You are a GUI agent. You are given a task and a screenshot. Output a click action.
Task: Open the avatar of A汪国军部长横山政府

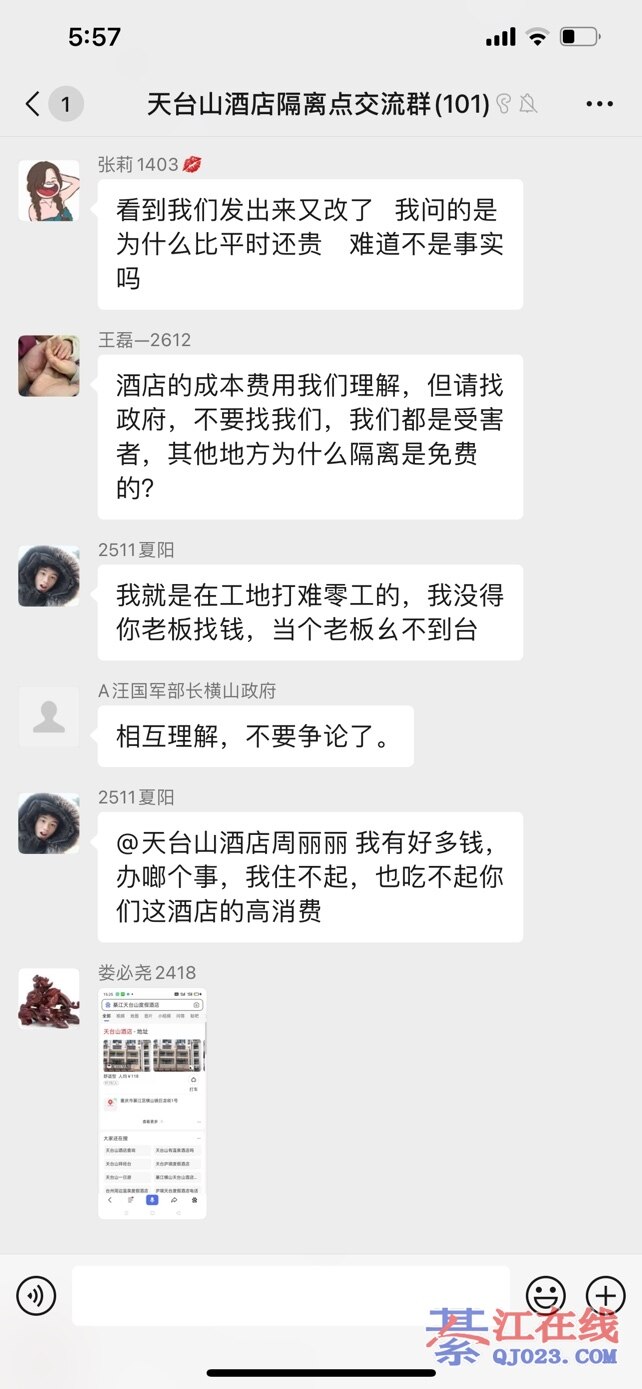tap(49, 717)
